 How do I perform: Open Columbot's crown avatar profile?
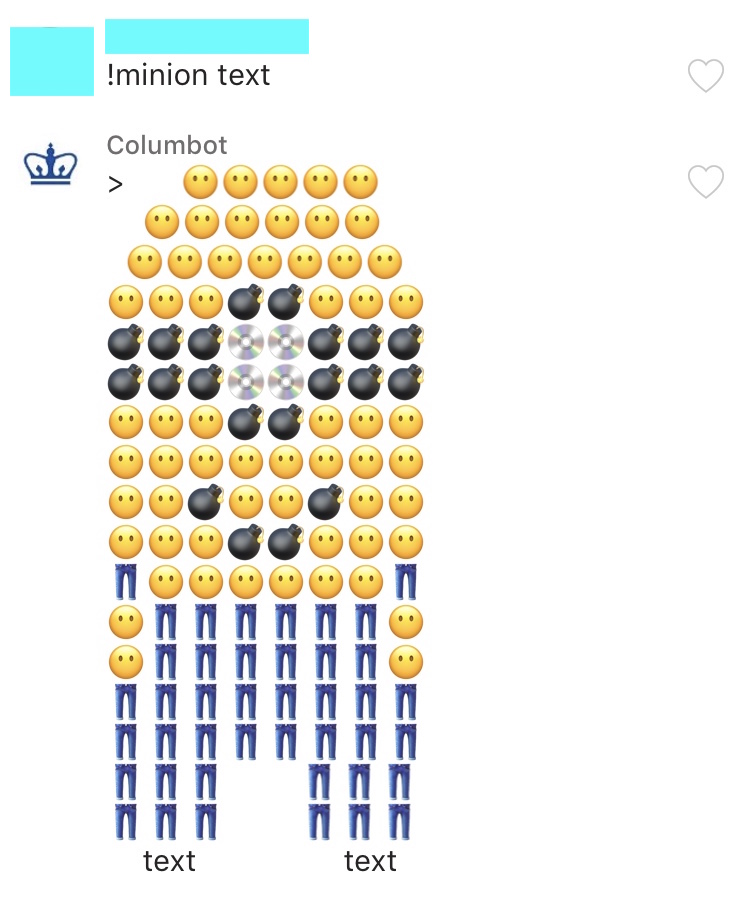click(51, 164)
